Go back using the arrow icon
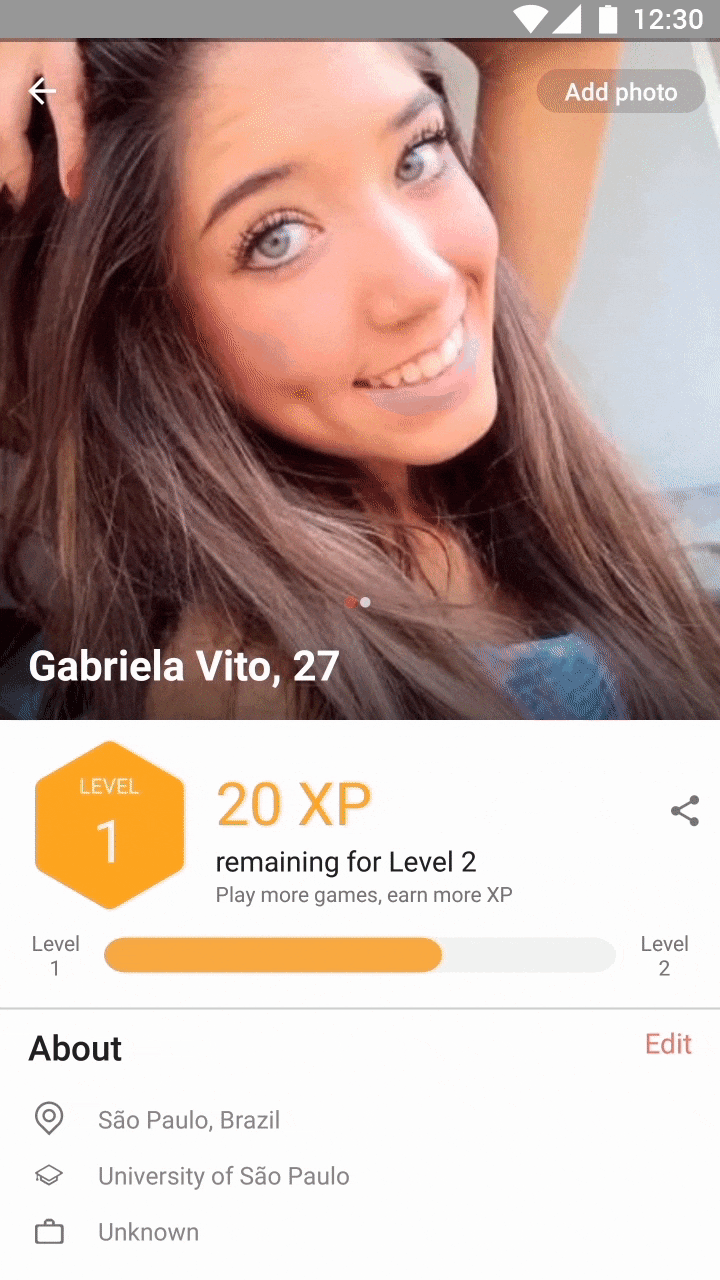 (42, 92)
